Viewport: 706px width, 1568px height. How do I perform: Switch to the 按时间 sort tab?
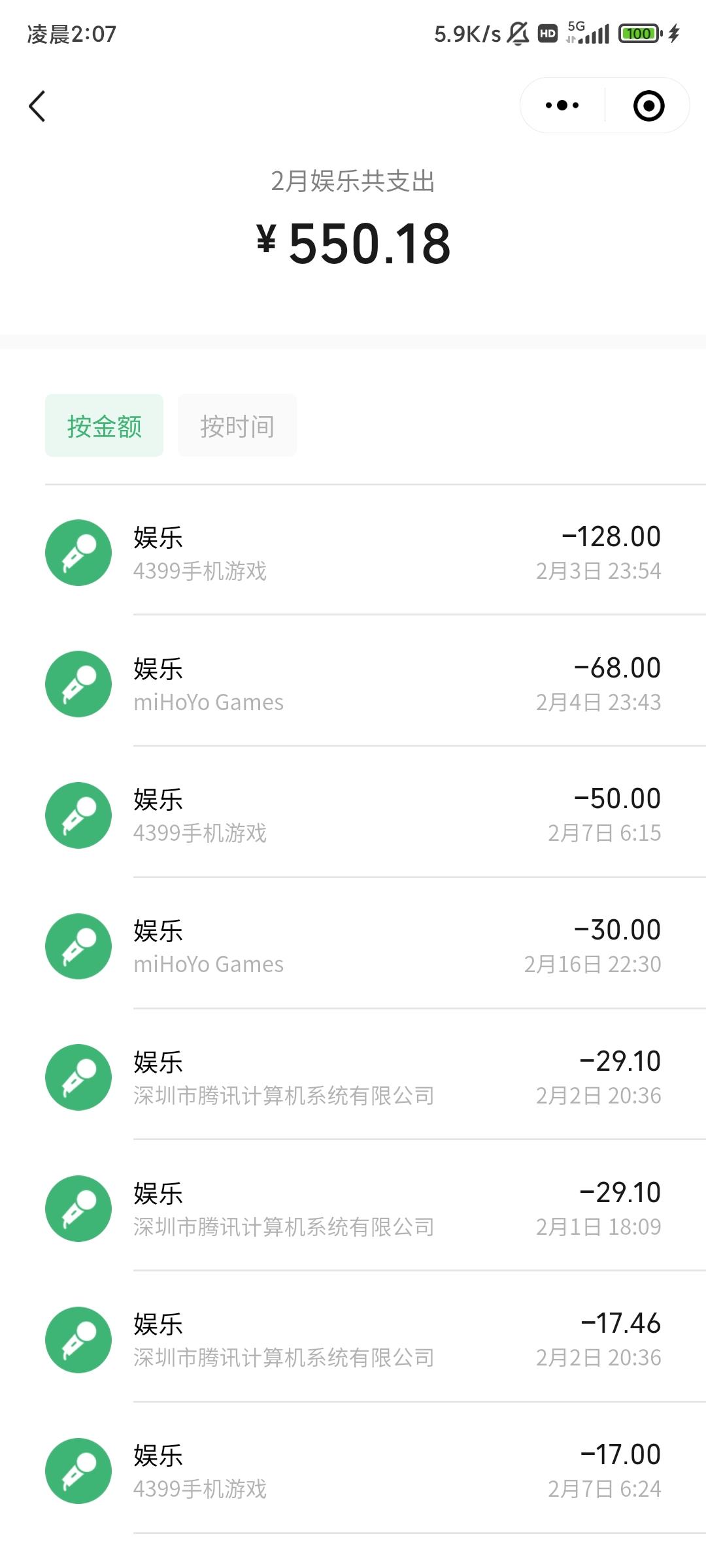coord(237,425)
